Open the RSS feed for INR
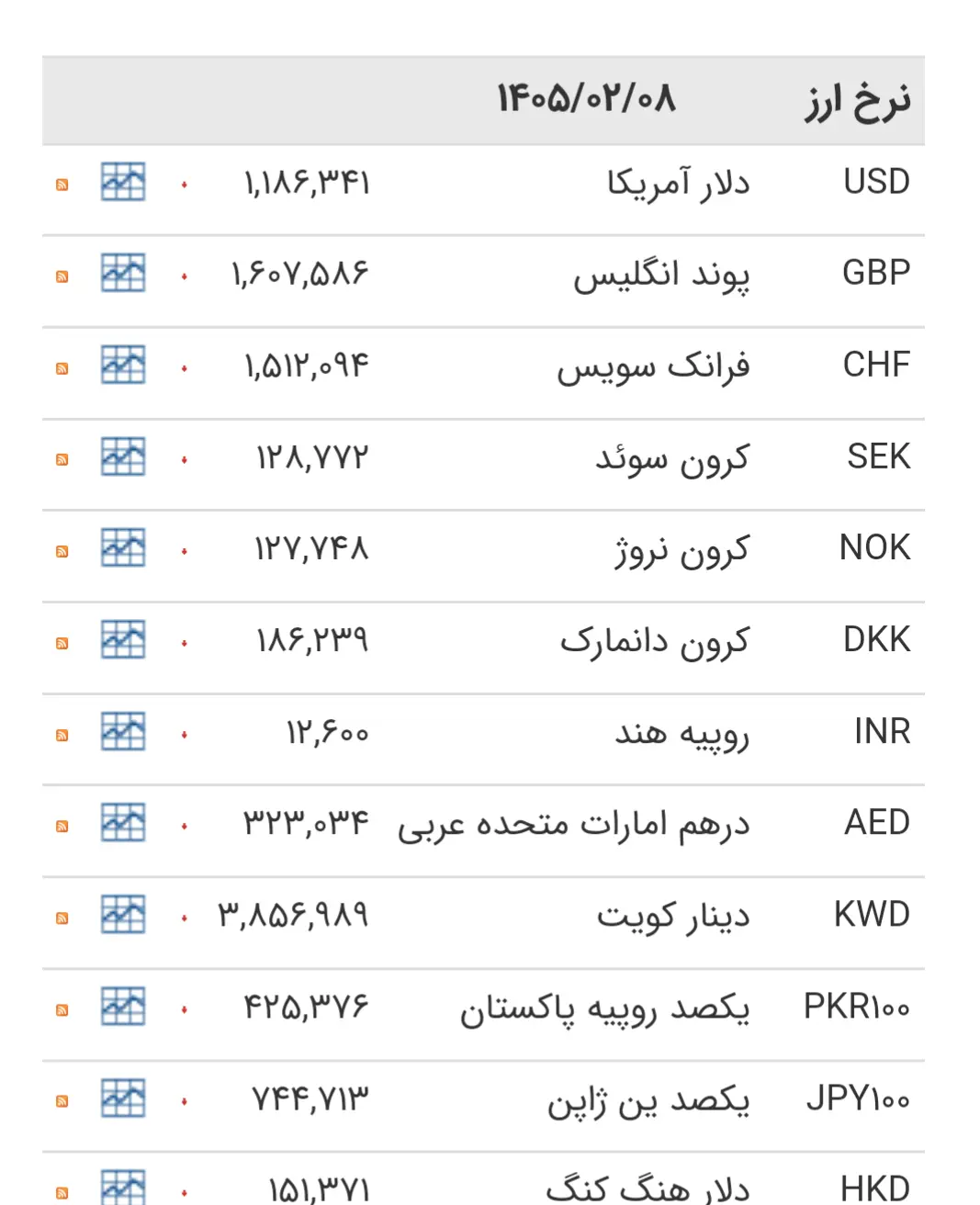 point(62,735)
